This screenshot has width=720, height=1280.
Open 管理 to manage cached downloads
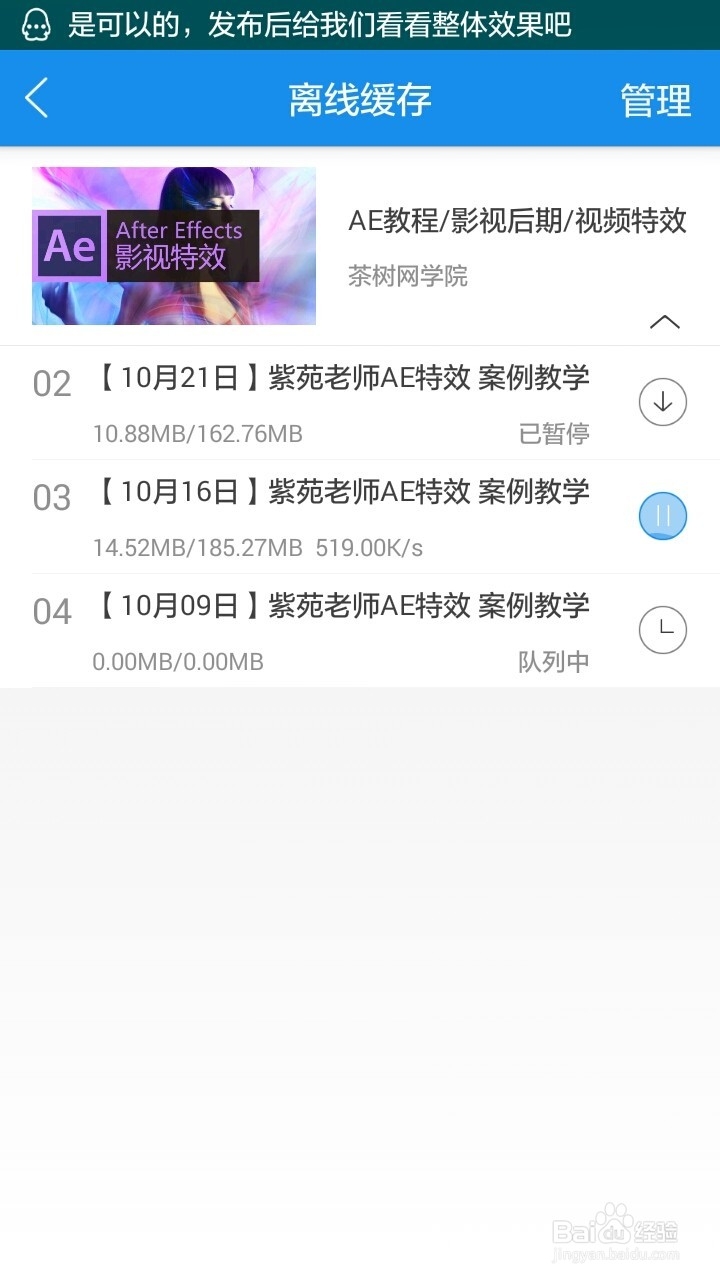[x=655, y=100]
